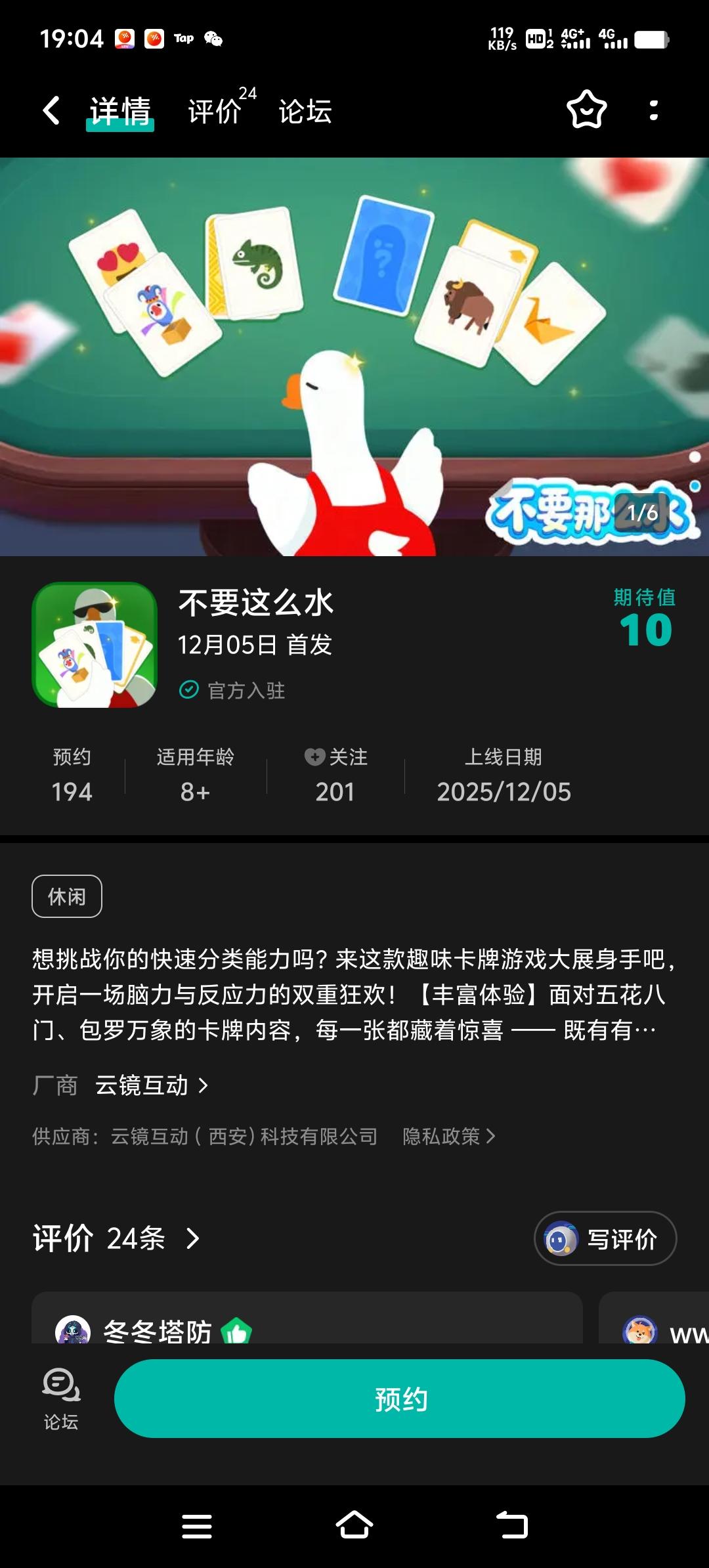Favorite the game using the star icon
Viewport: 709px width, 1568px height.
pyautogui.click(x=586, y=110)
